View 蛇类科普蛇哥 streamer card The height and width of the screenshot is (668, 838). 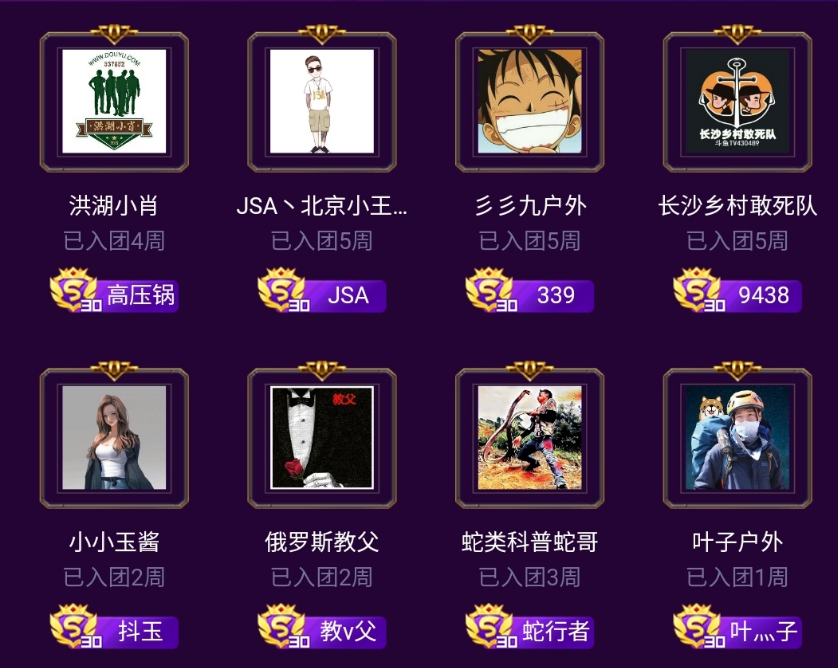[x=530, y=438]
